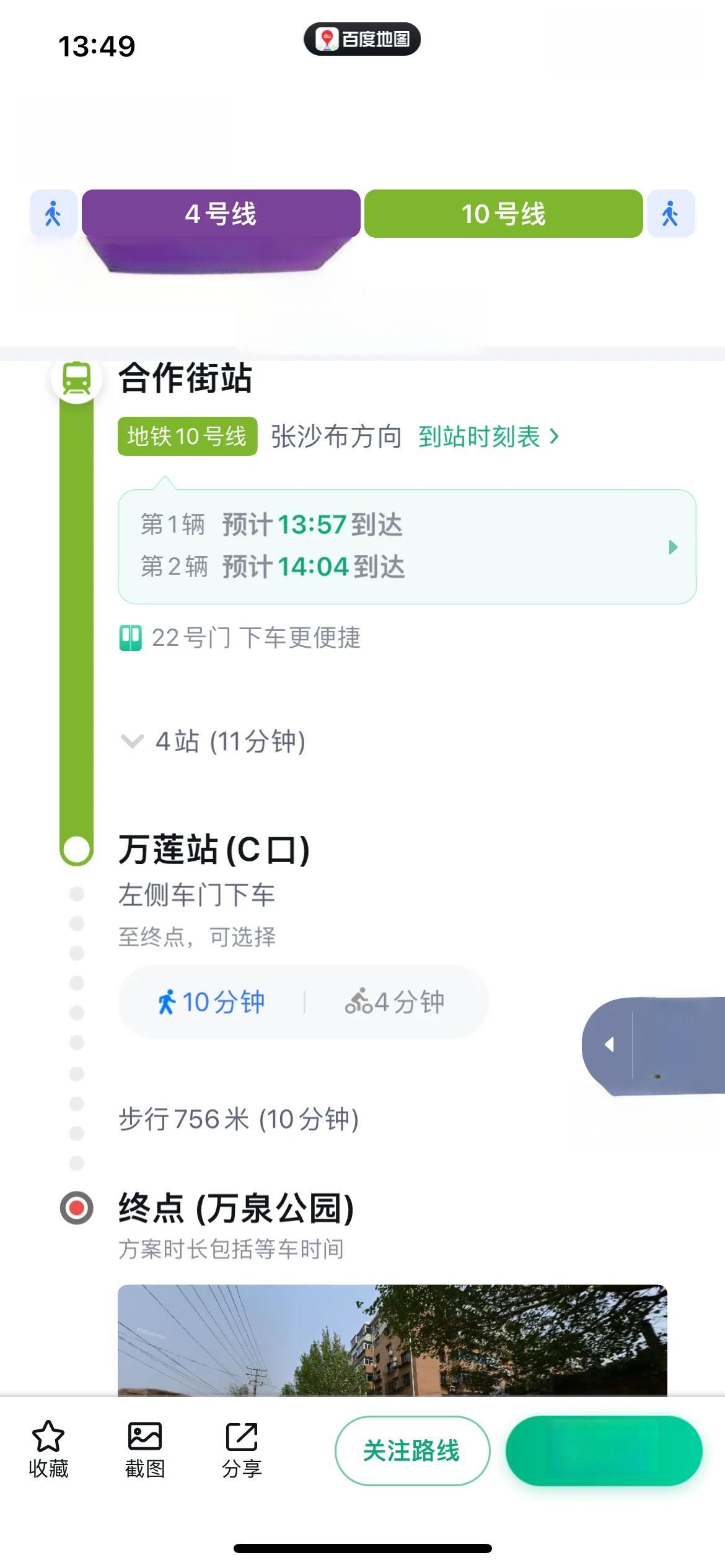
Task: Open the destination street view photo
Action: click(x=392, y=1340)
